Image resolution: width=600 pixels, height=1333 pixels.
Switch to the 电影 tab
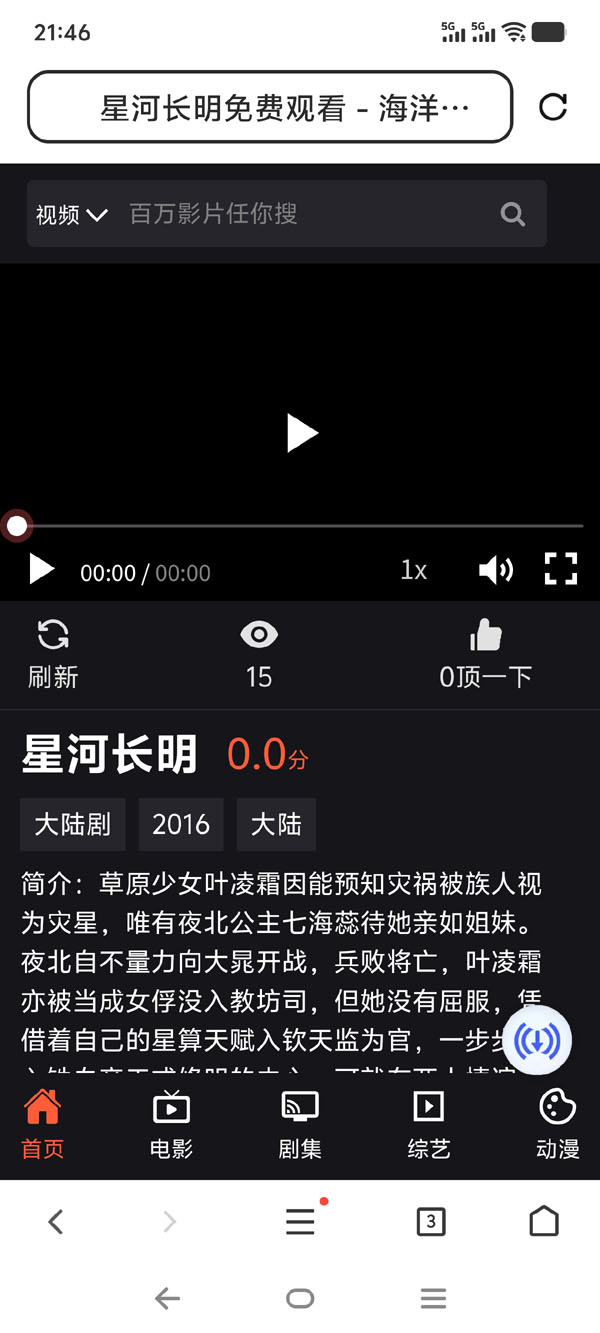click(x=171, y=1125)
